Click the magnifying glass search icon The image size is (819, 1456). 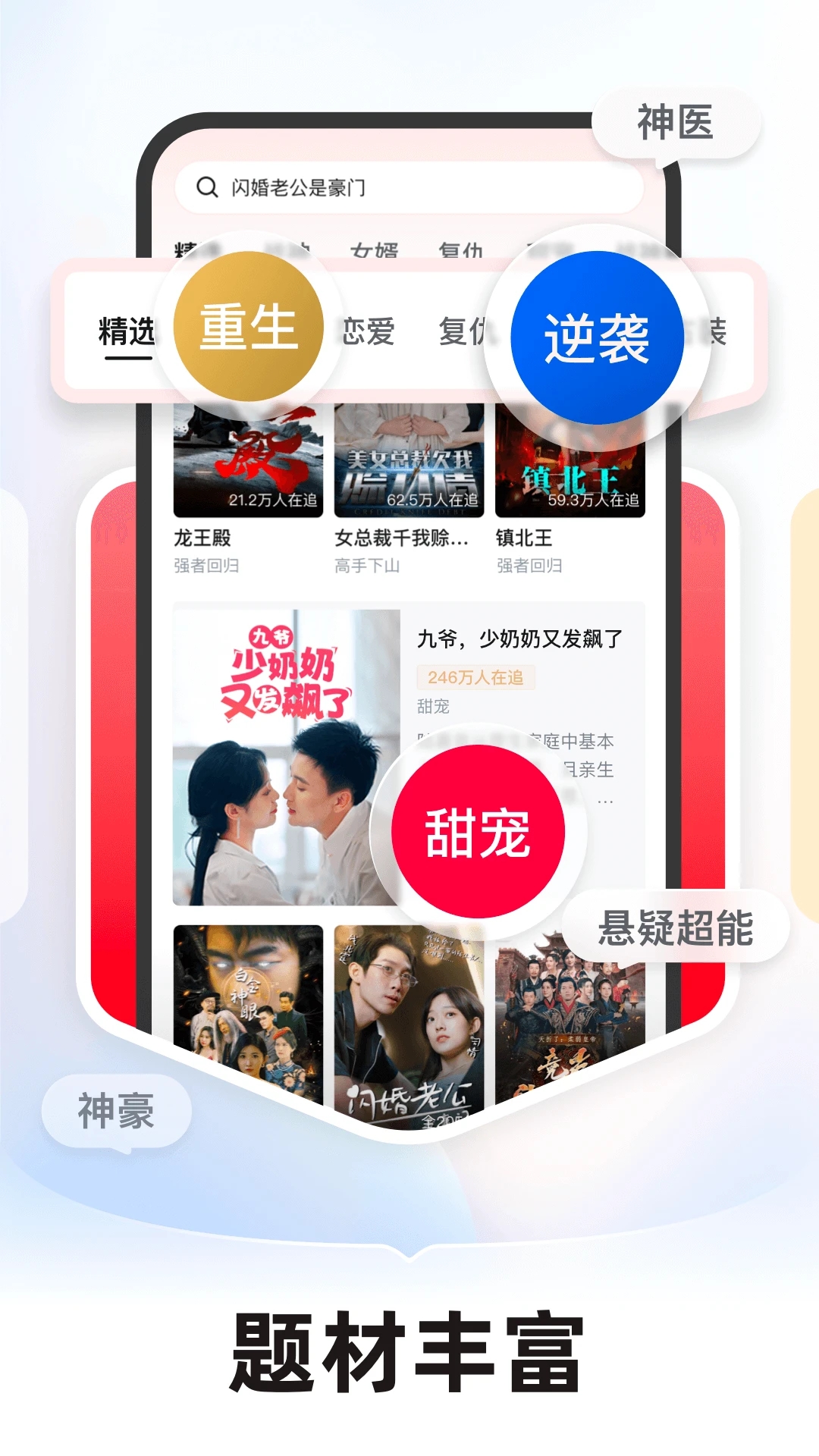tap(206, 187)
